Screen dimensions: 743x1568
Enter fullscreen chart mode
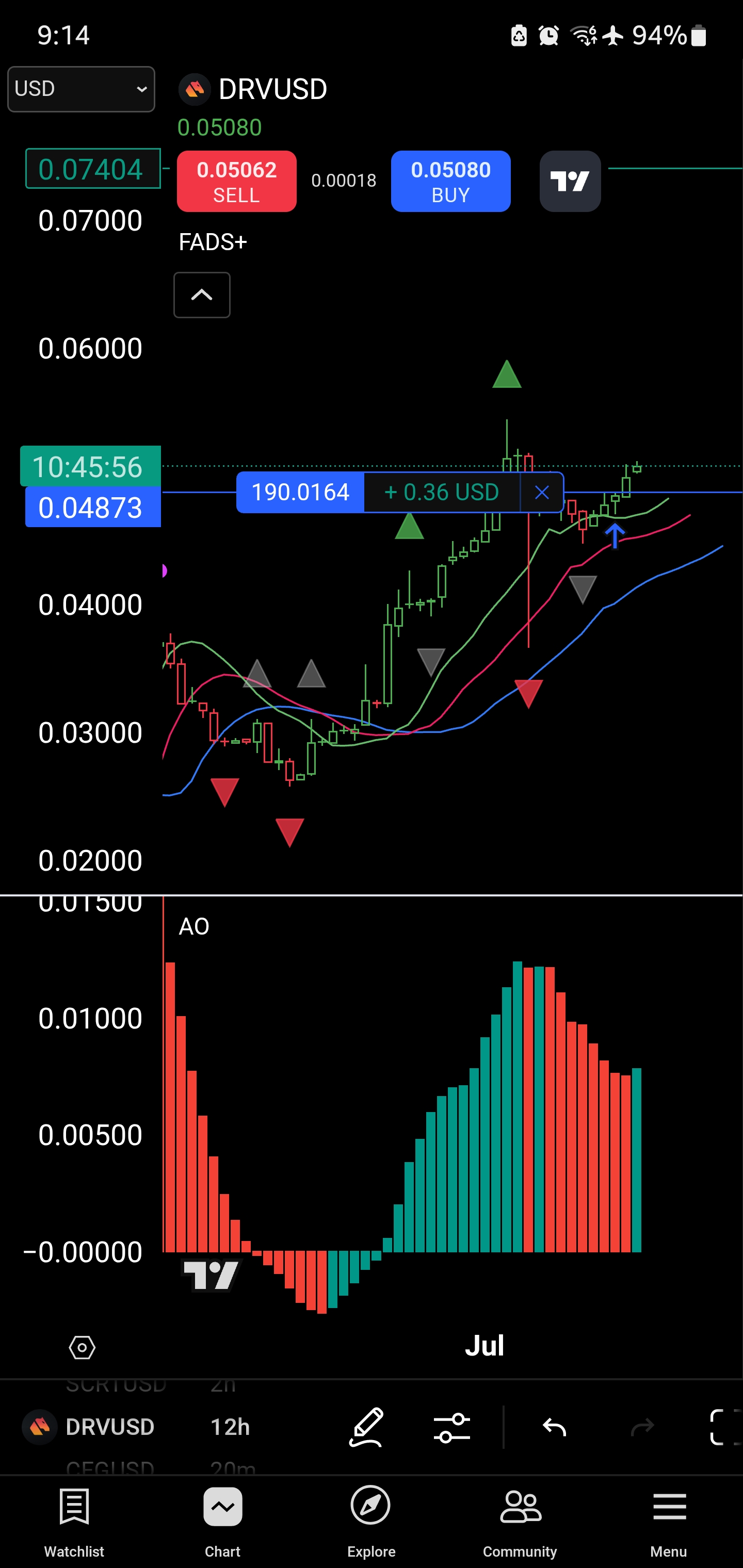[725, 1427]
